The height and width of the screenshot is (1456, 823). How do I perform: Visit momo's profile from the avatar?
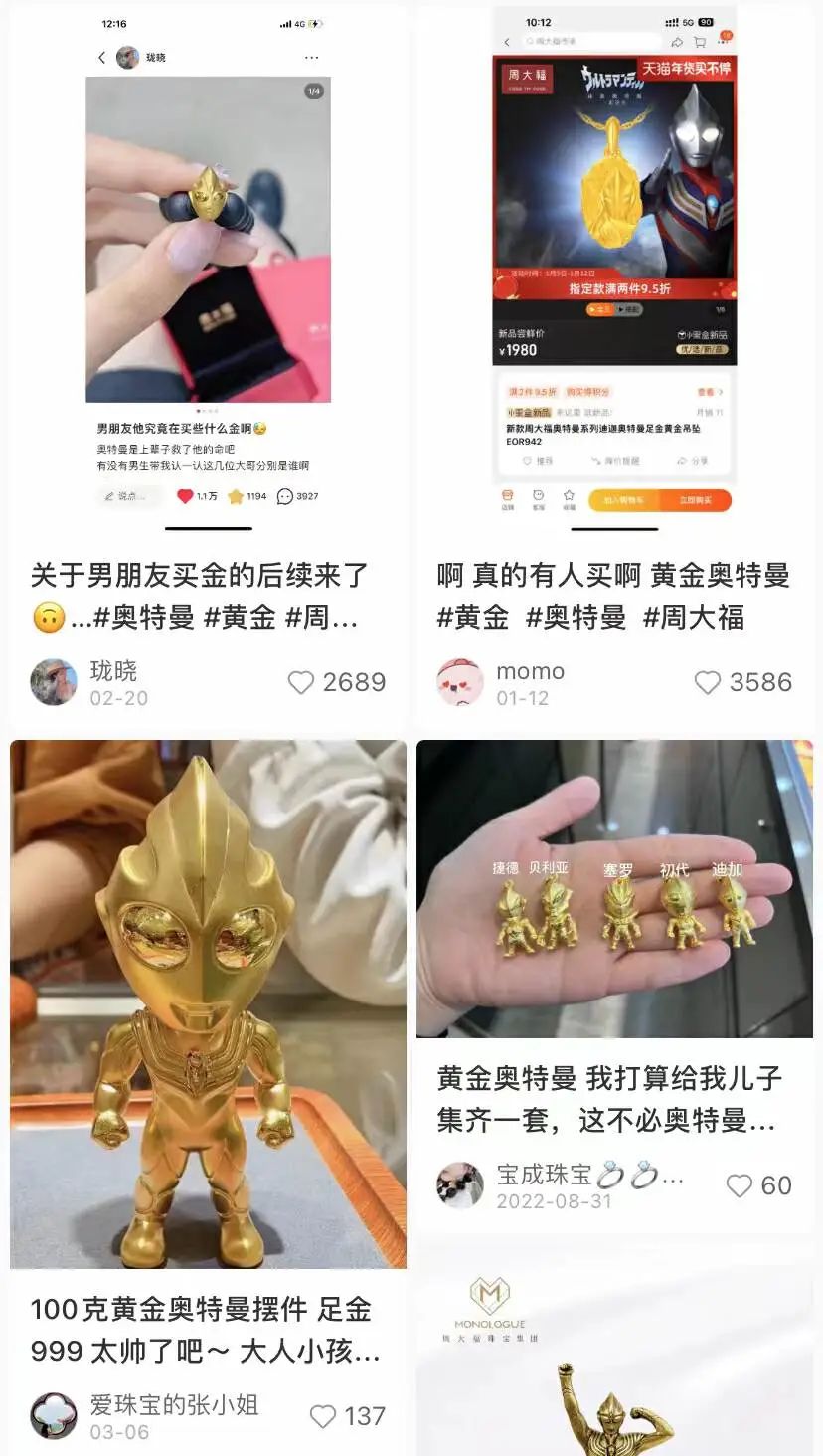point(460,682)
